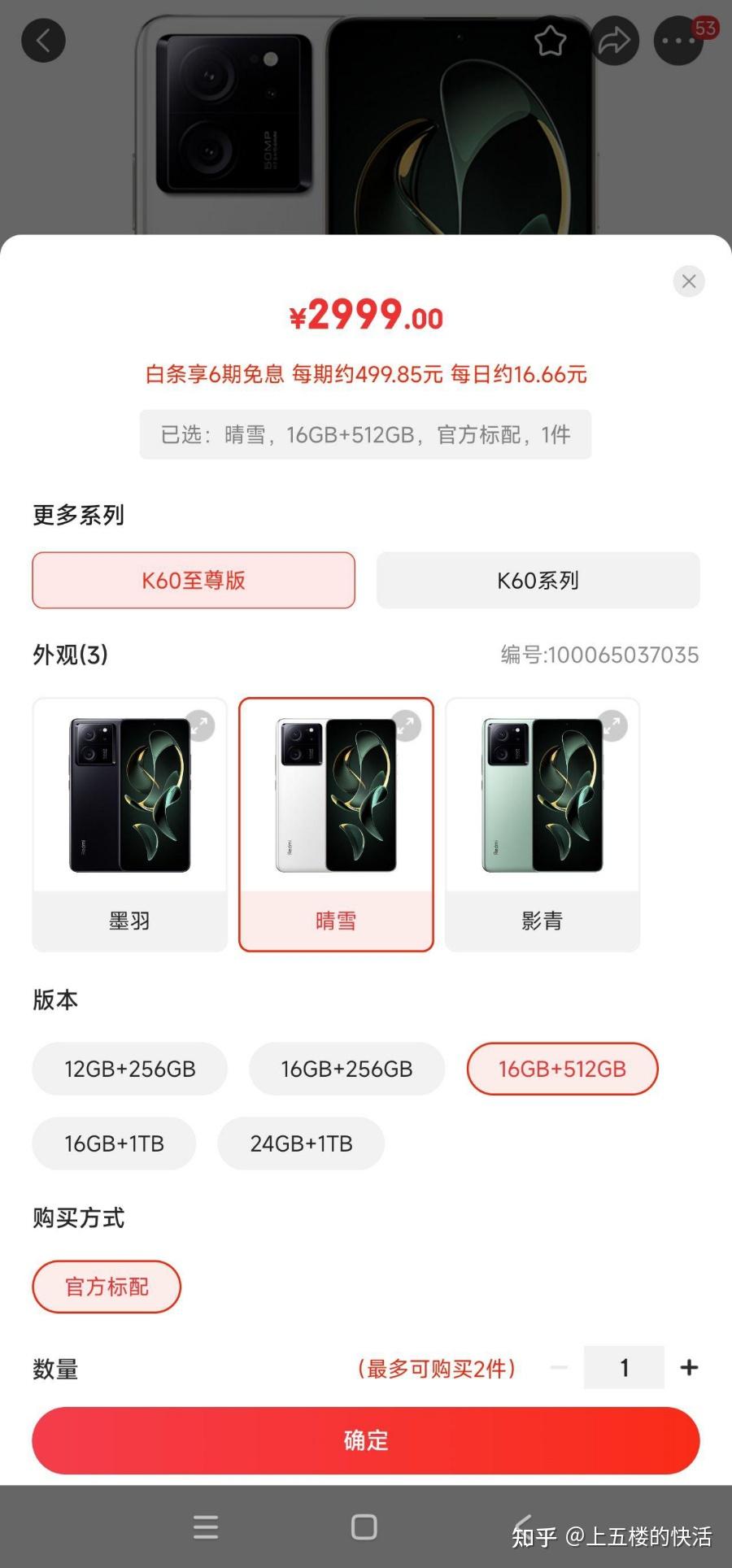This screenshot has width=732, height=1568.
Task: Select the 12GB+256GB version
Action: pos(130,1069)
